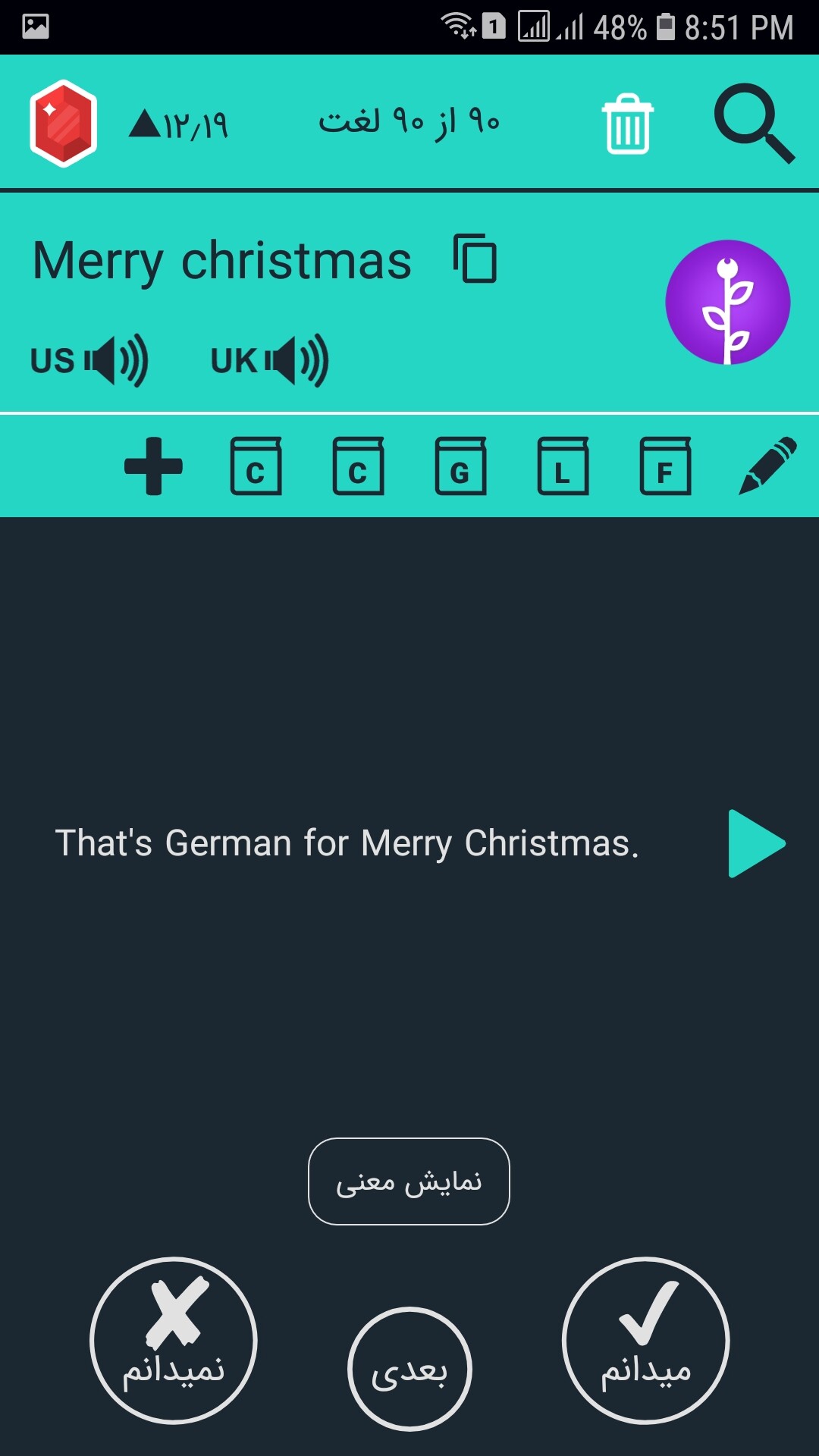Play US pronunciation
This screenshot has height=1456, width=819.
point(89,360)
